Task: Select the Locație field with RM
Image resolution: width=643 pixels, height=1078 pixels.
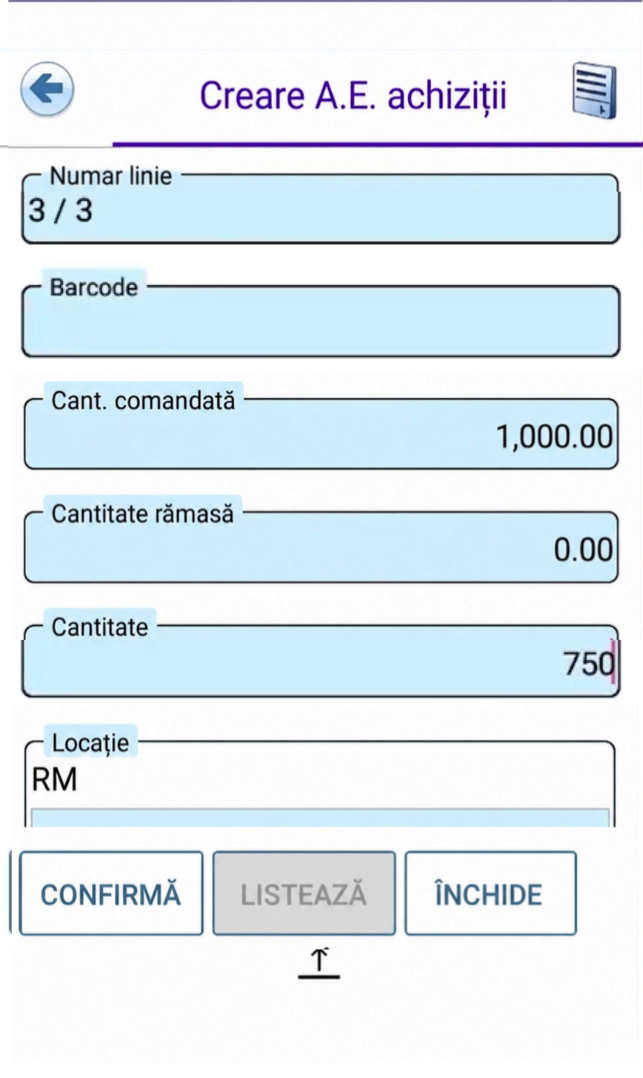Action: pos(320,784)
